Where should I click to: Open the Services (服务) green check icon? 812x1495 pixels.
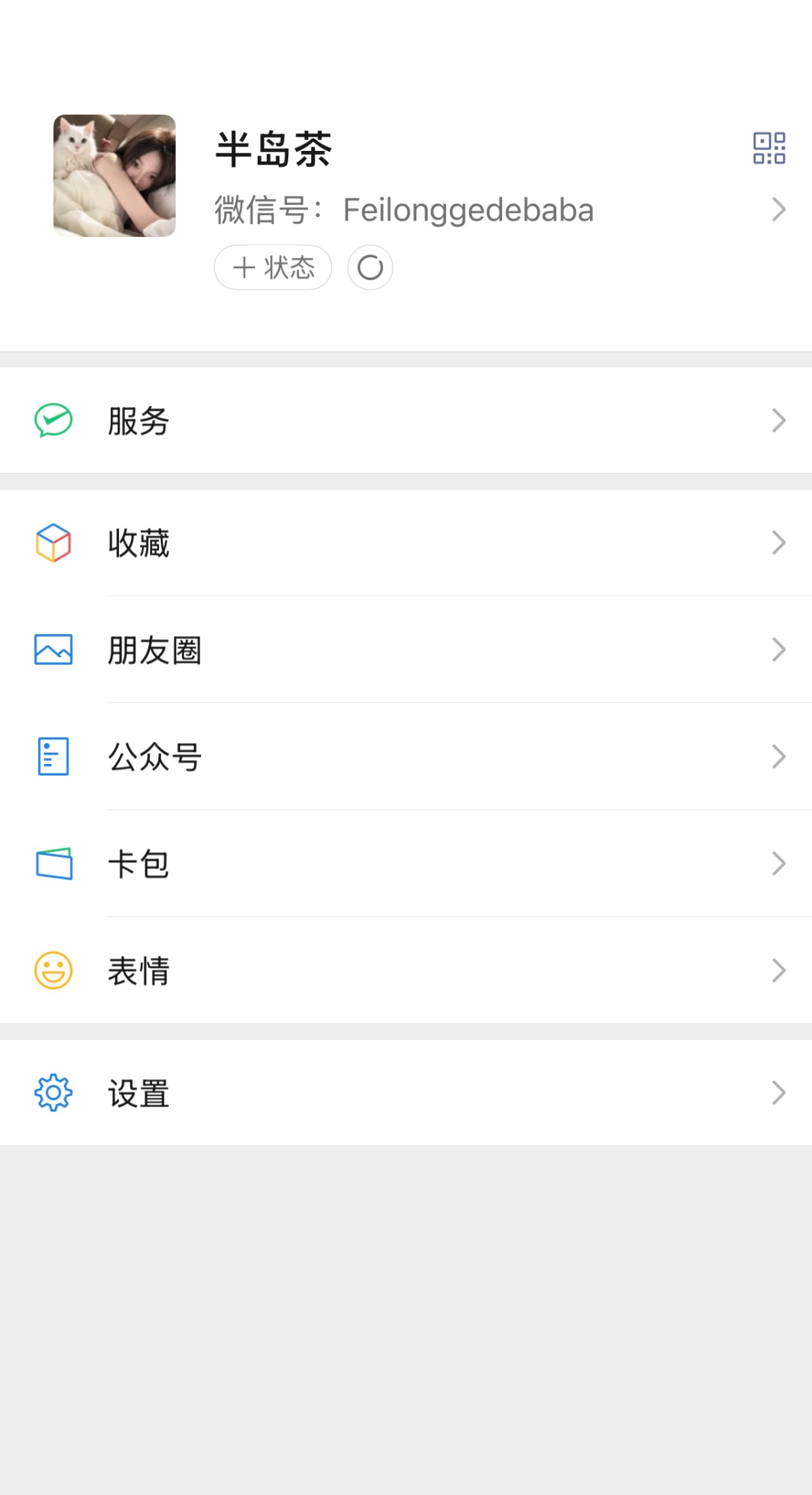[54, 420]
